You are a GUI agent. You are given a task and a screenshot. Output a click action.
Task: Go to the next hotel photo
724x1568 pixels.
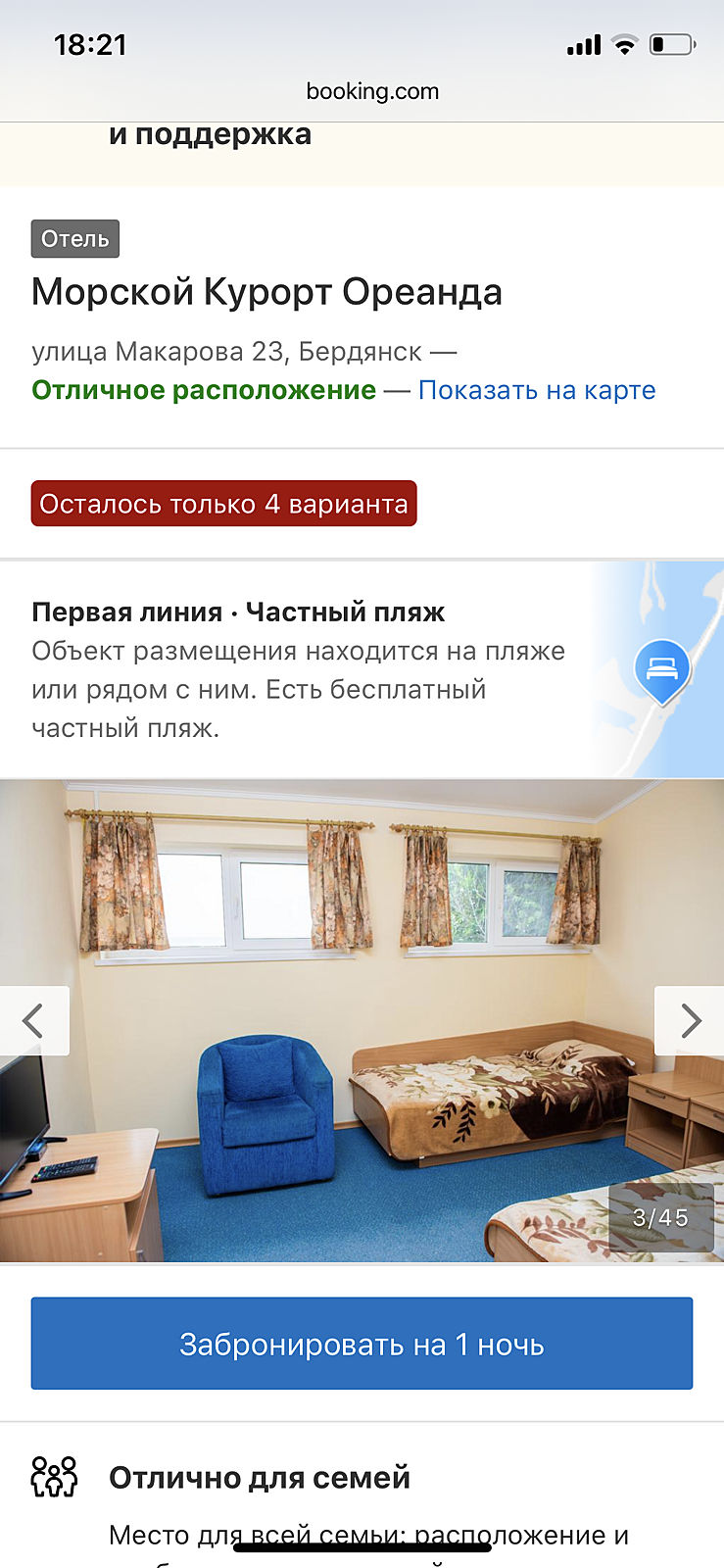pyautogui.click(x=690, y=1020)
